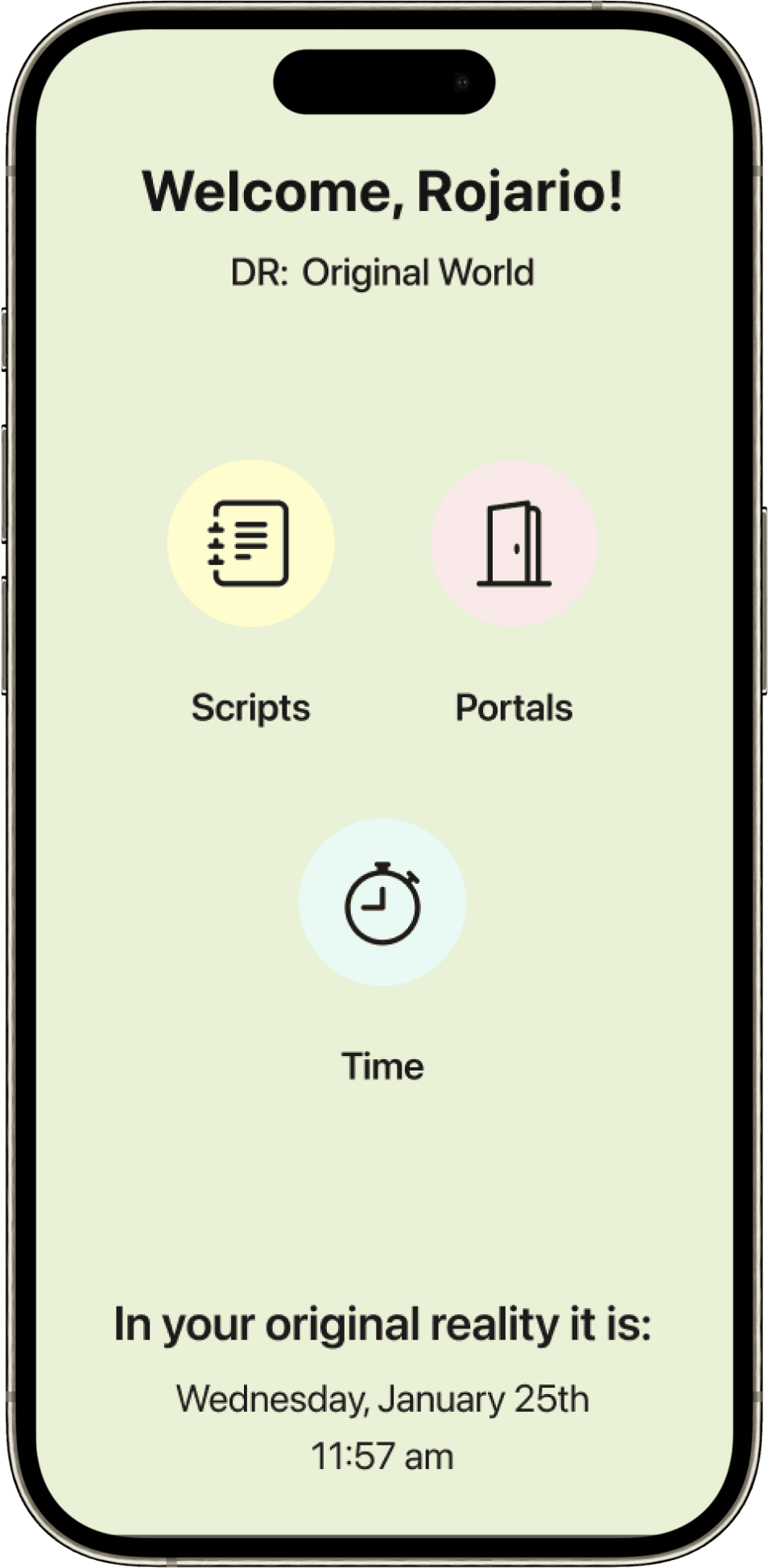Open the Portals door button

tap(514, 543)
